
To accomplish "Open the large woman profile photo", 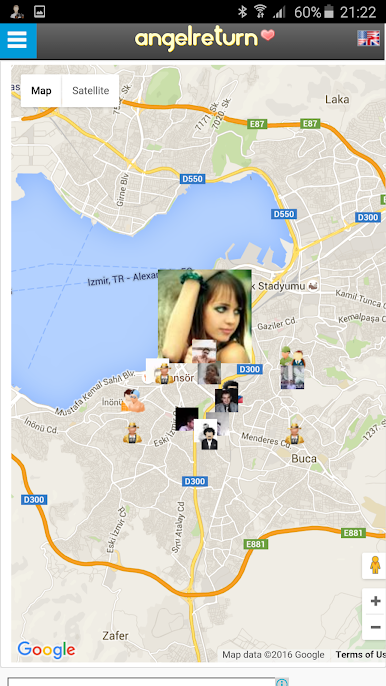I will (205, 316).
